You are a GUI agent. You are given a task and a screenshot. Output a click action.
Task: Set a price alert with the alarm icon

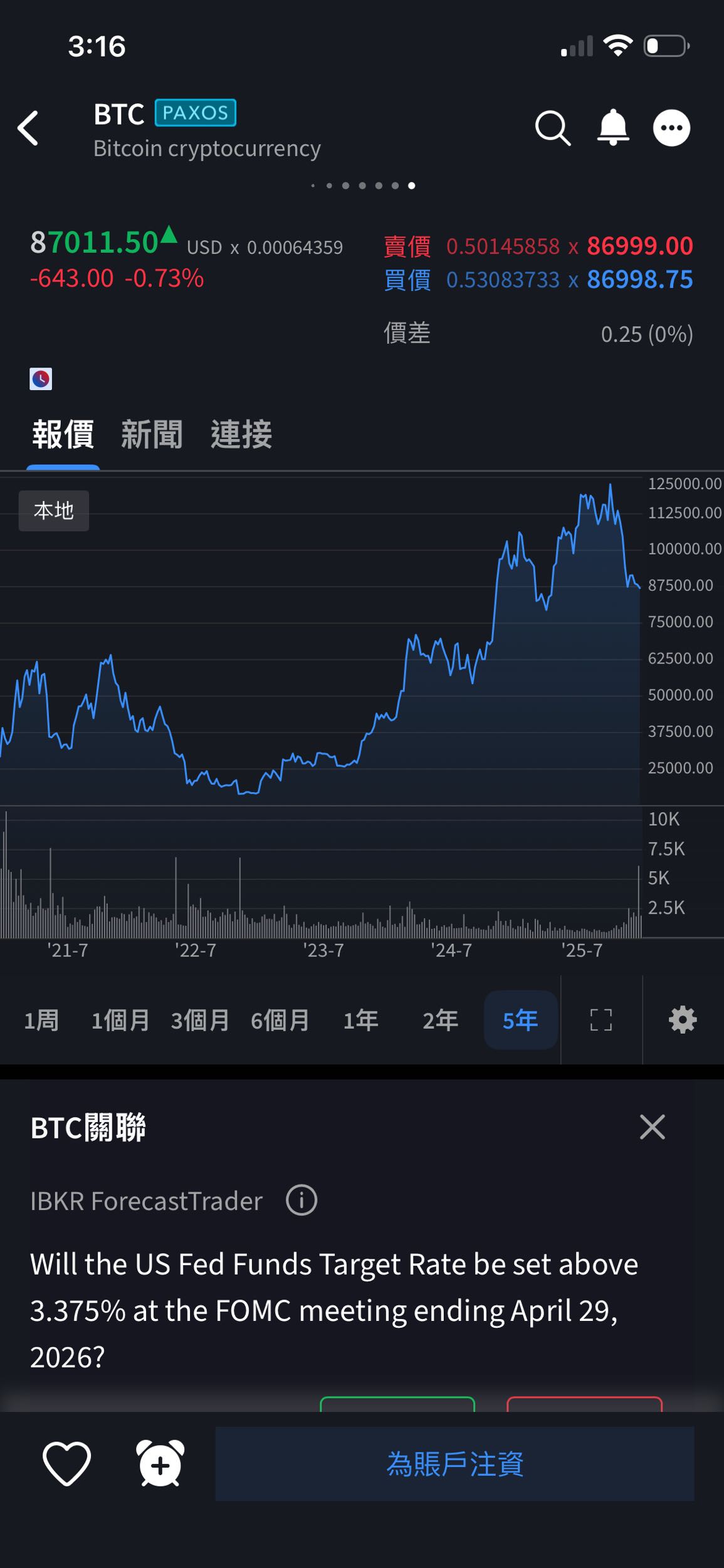click(160, 1465)
